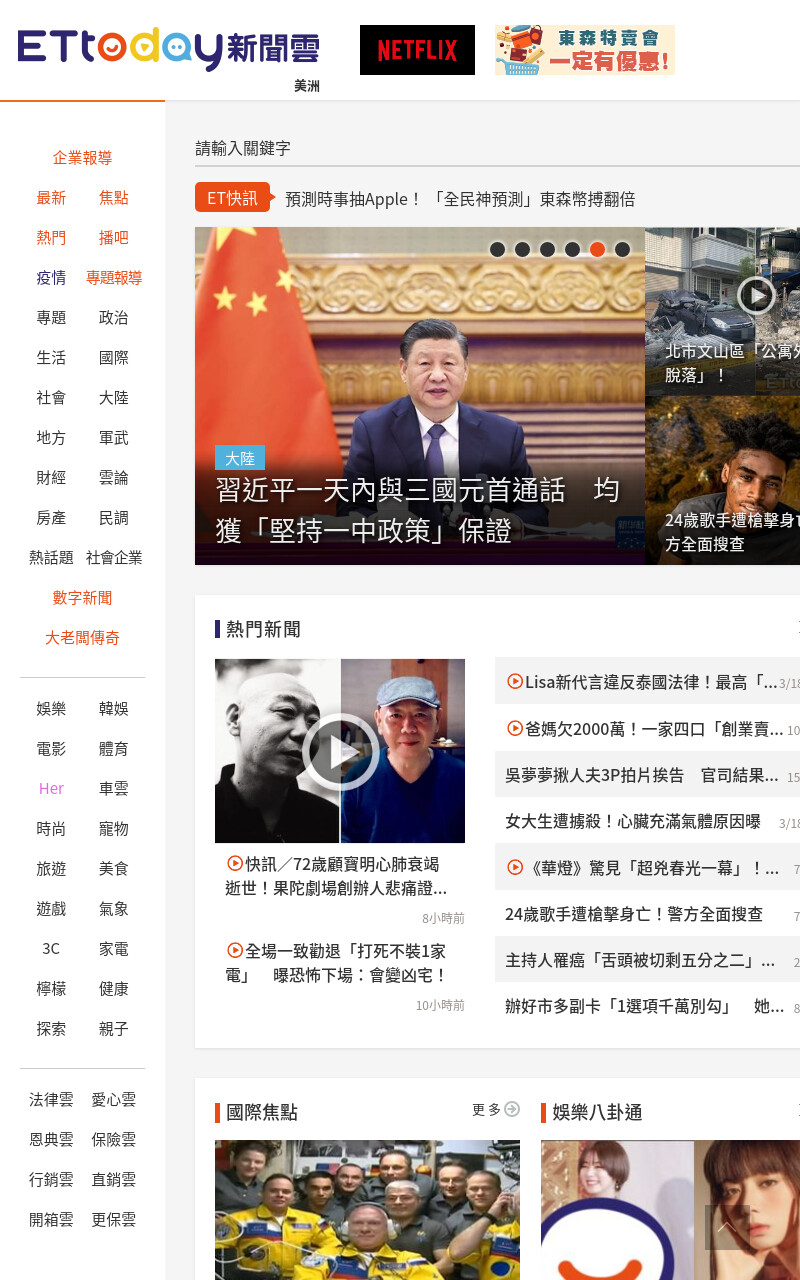Open the 習近平 headline carousel slide
This screenshot has width=800, height=1280.
(420, 396)
